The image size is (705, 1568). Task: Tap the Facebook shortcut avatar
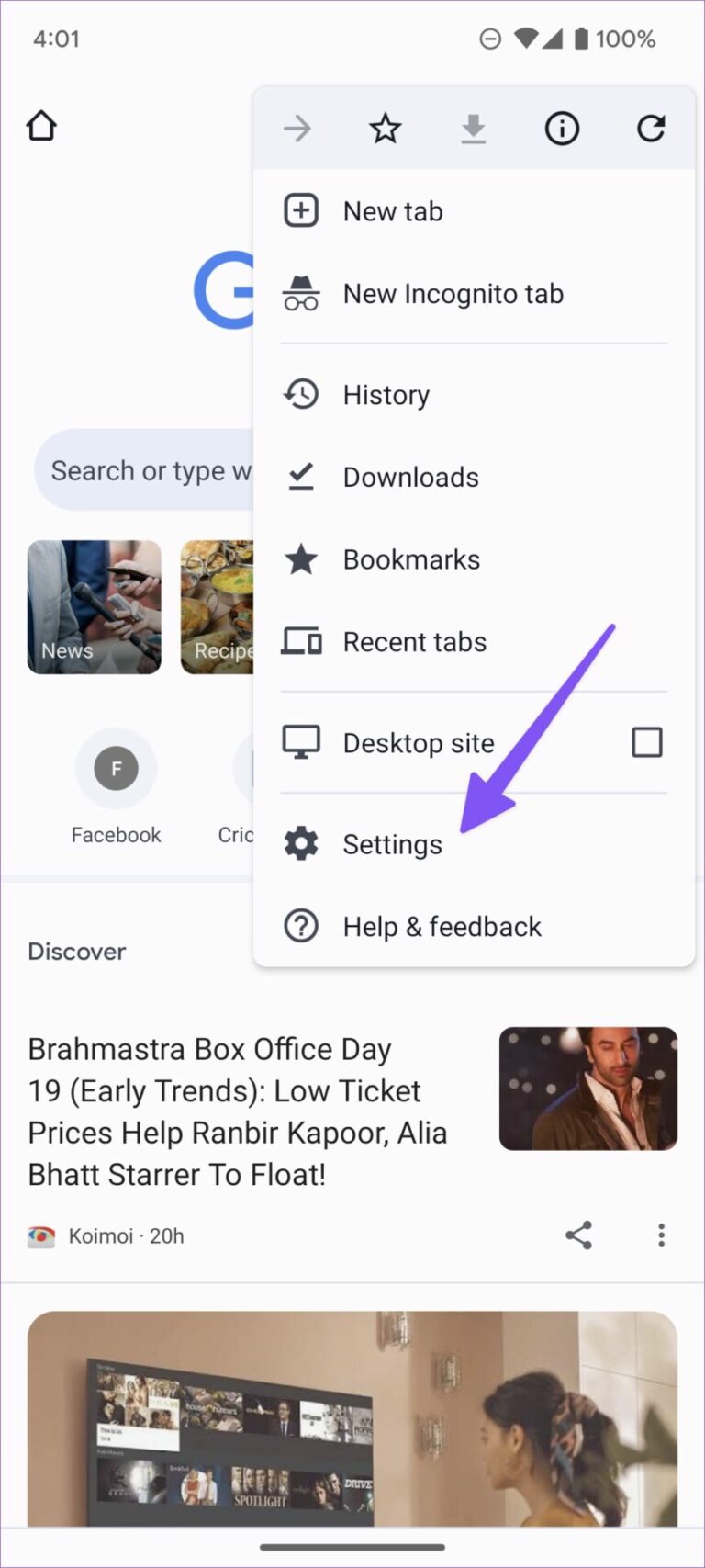pyautogui.click(x=116, y=768)
